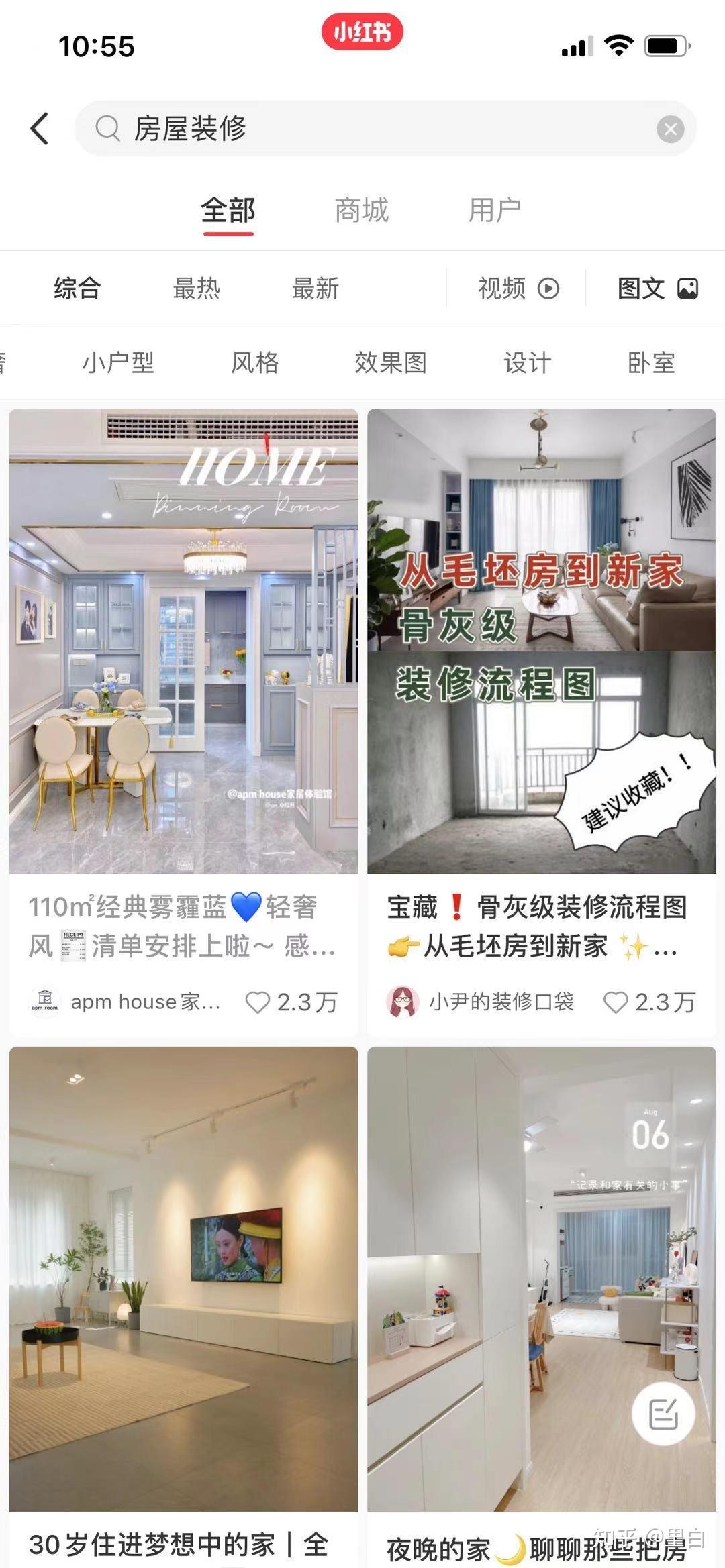Clear the search text 房屋装修
Viewport: 725px width, 1568px height.
pyautogui.click(x=670, y=129)
